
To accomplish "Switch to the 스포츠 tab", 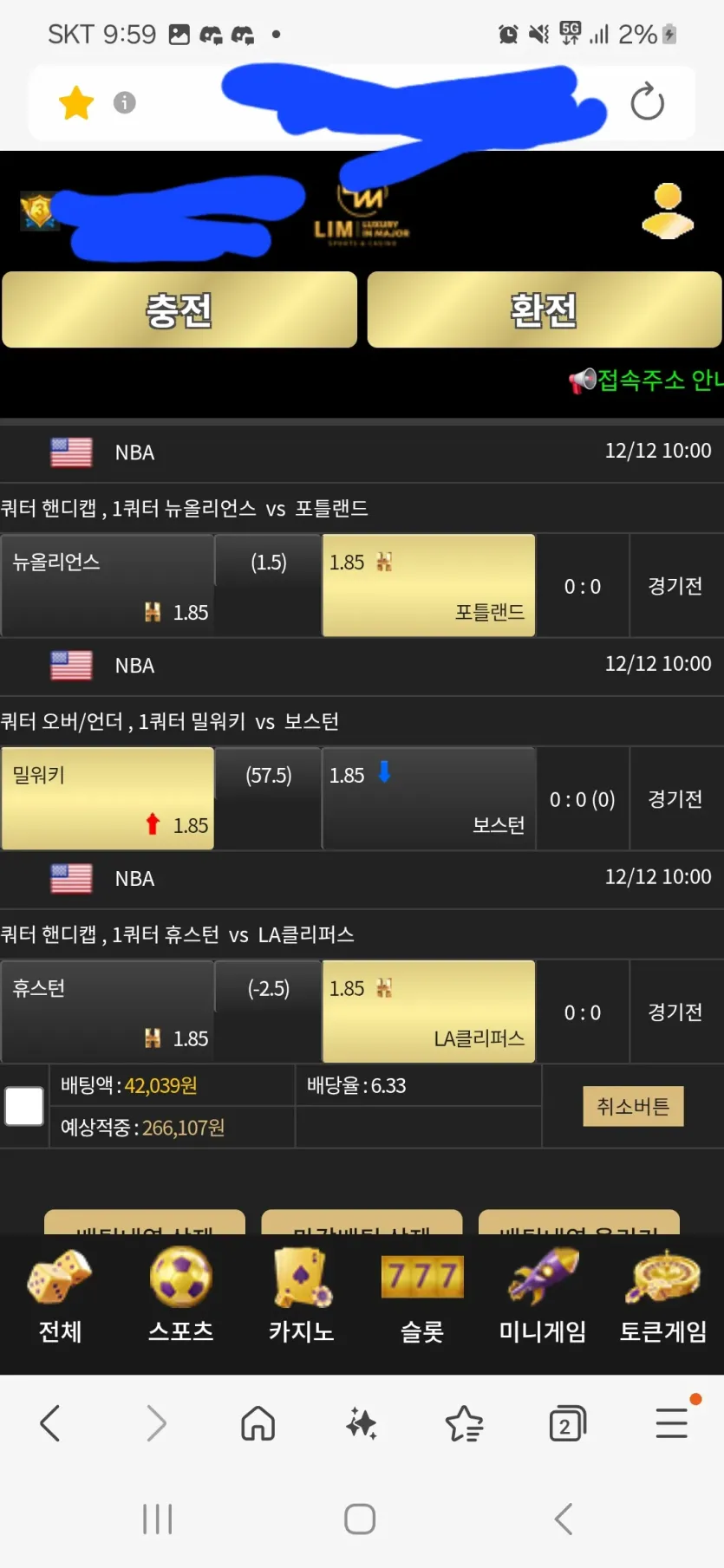I will pos(180,1296).
